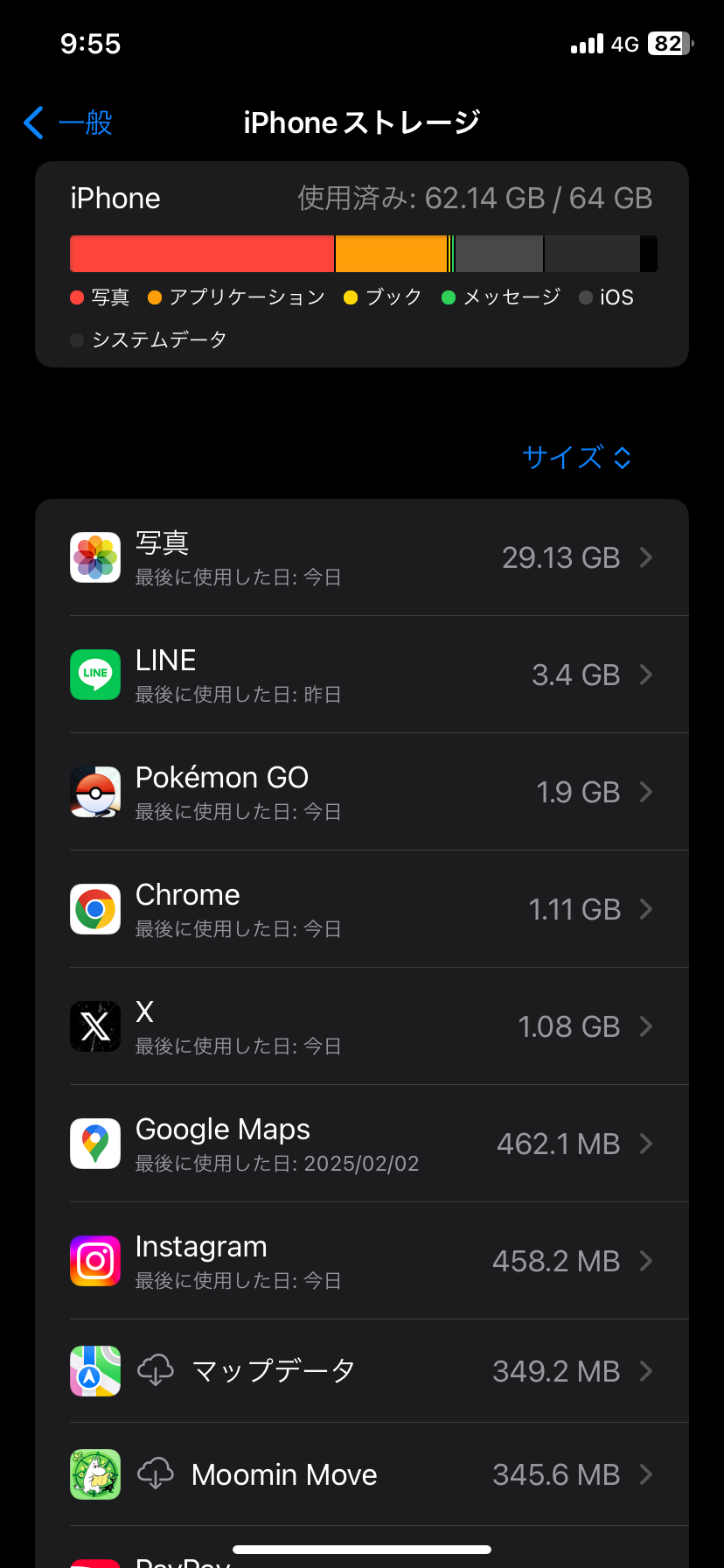View 写真 storage showing 29.13 GB
Screen dimensions: 724x1568
click(362, 557)
